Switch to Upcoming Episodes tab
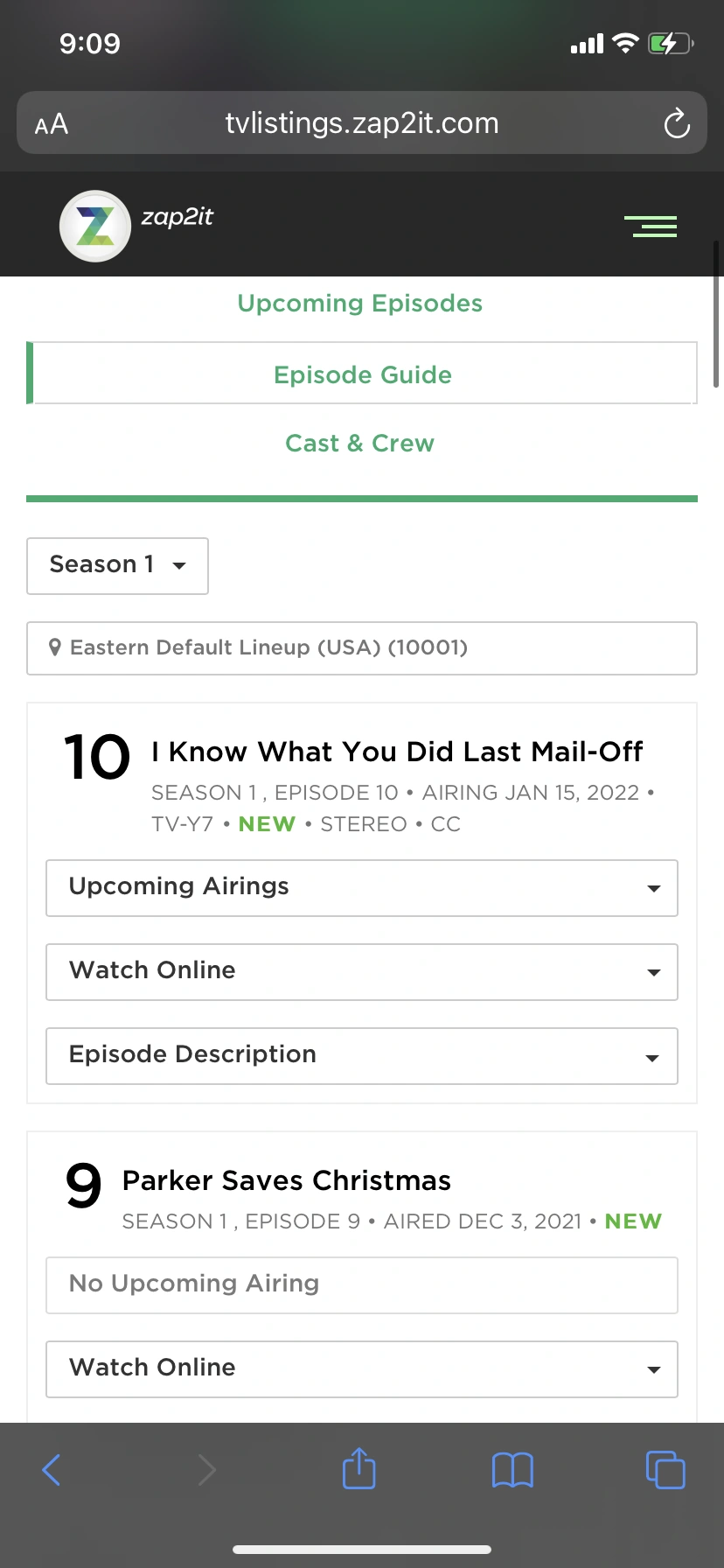 pyautogui.click(x=360, y=304)
